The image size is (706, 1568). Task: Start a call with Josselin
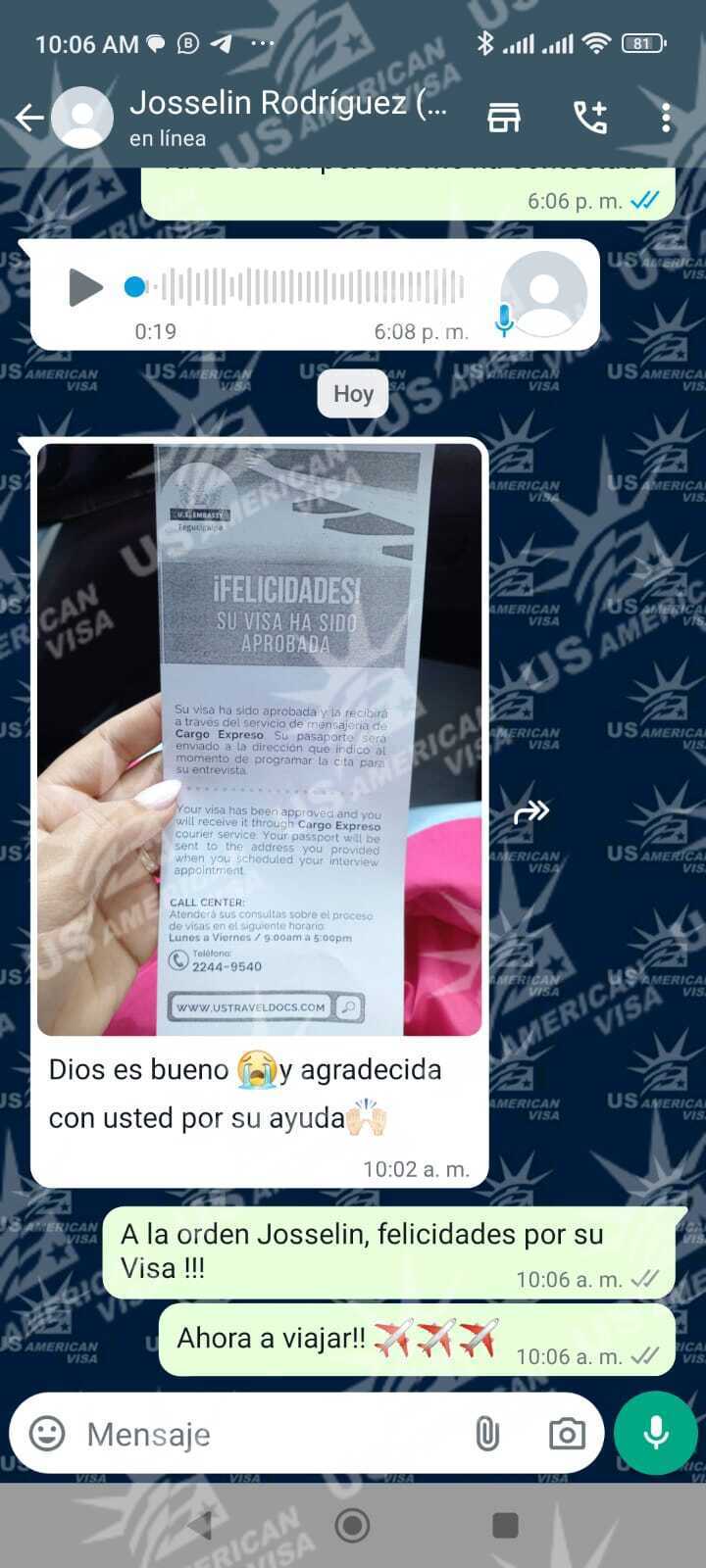point(590,119)
